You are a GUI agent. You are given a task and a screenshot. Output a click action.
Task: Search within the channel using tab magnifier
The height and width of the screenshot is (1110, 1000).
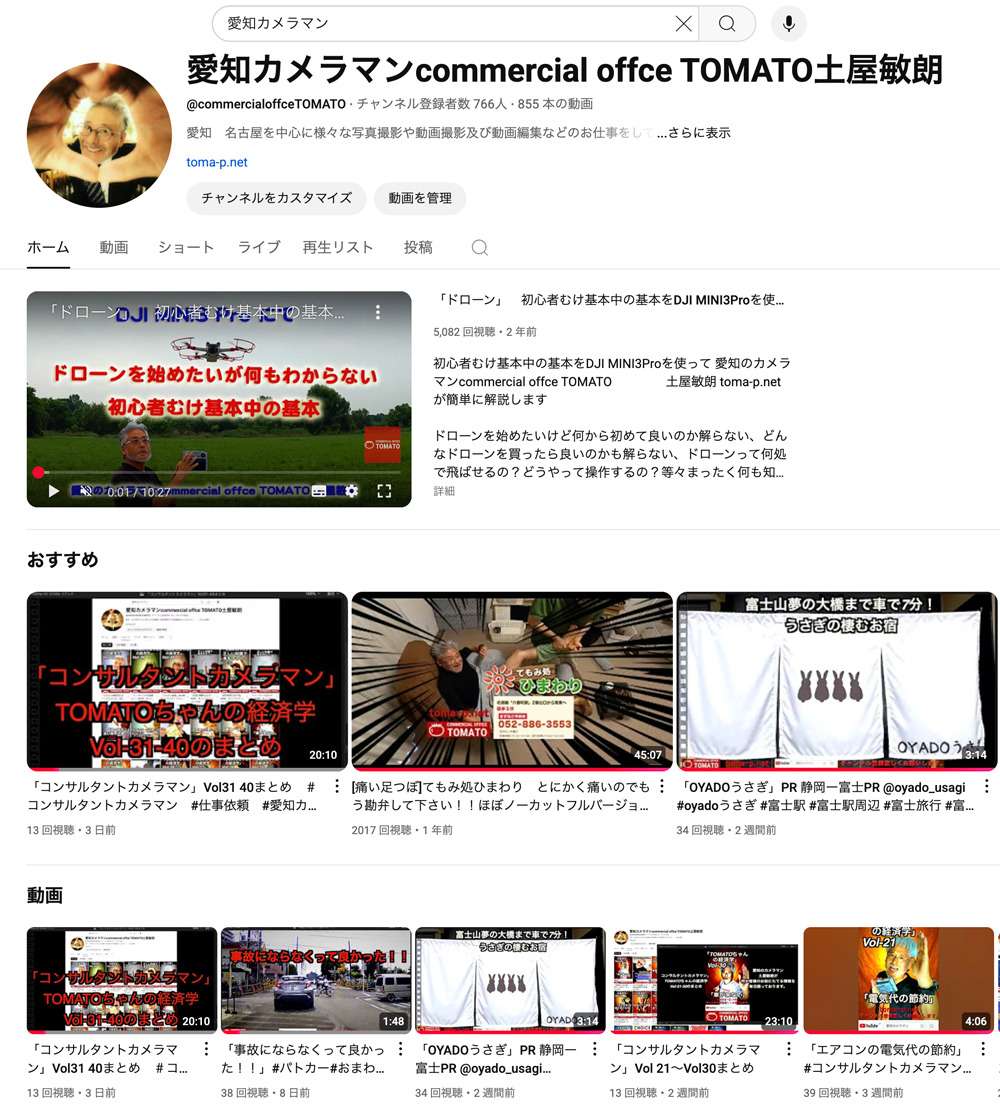click(x=480, y=248)
